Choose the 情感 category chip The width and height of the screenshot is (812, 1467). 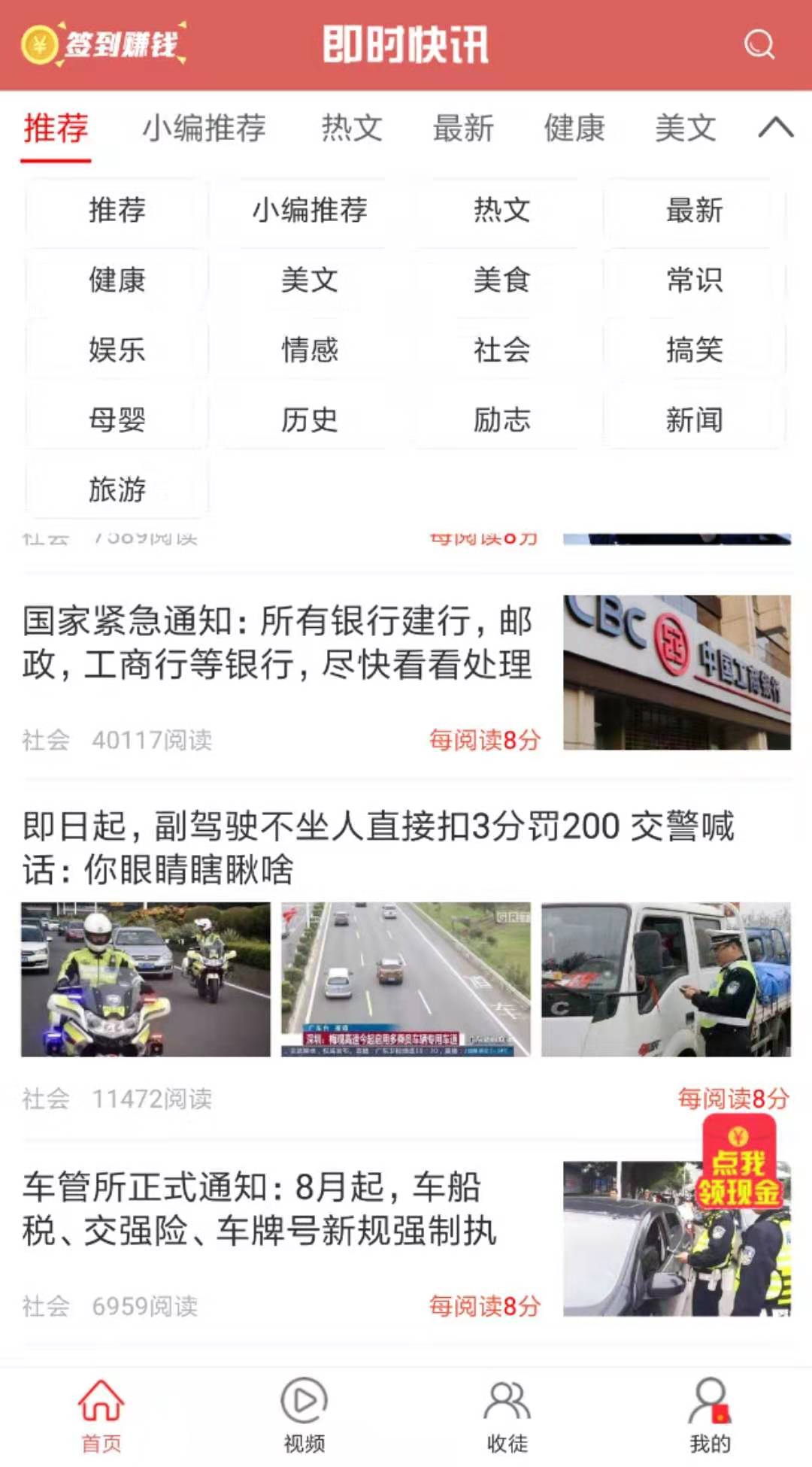click(x=309, y=350)
